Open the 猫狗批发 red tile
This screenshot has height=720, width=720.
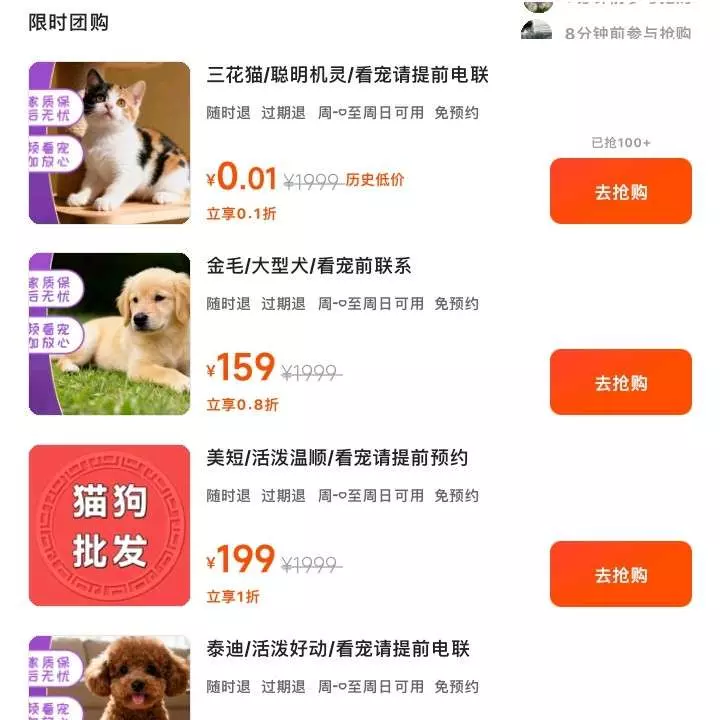[109, 525]
